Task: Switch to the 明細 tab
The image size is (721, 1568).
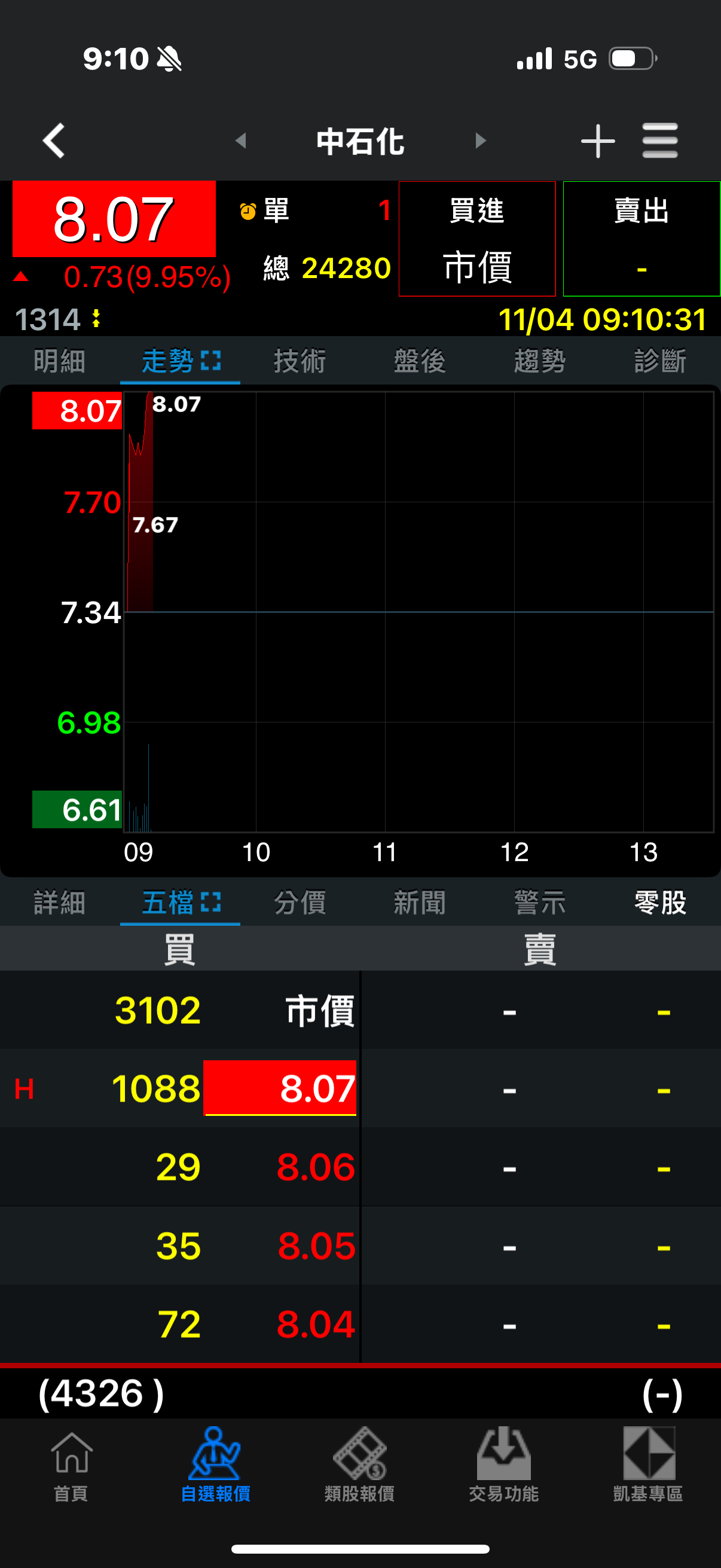Action: (x=60, y=361)
